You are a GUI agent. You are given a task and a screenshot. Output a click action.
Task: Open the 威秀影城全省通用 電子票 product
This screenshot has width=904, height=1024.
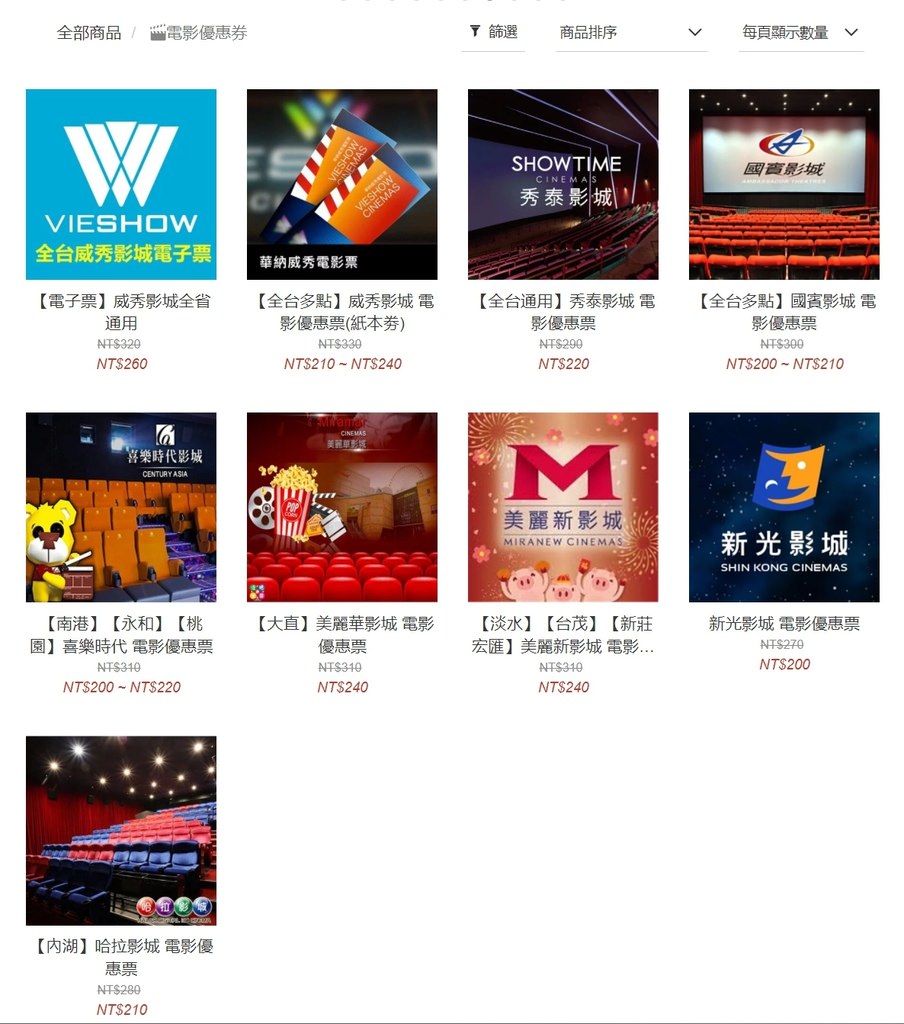click(121, 185)
